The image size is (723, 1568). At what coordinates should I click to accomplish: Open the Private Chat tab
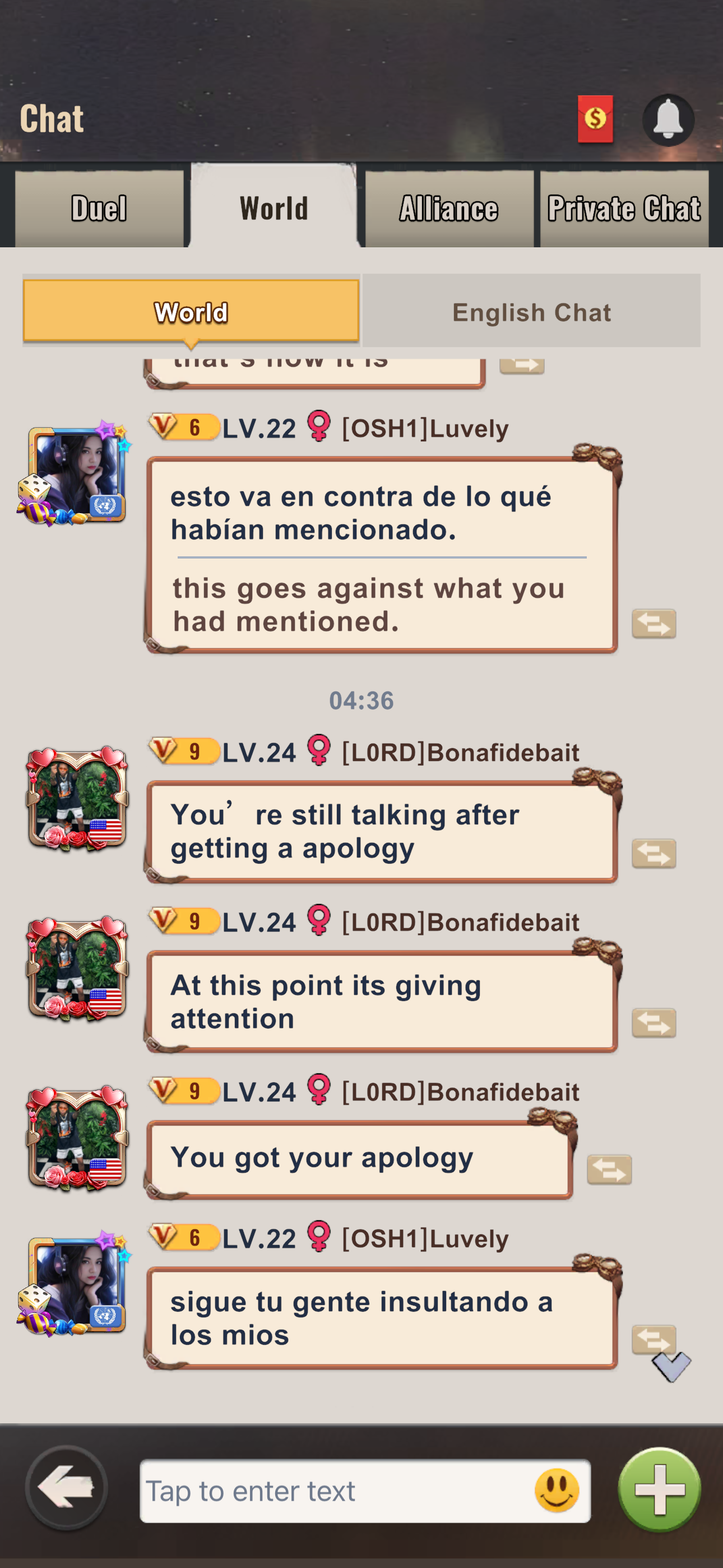tap(624, 208)
